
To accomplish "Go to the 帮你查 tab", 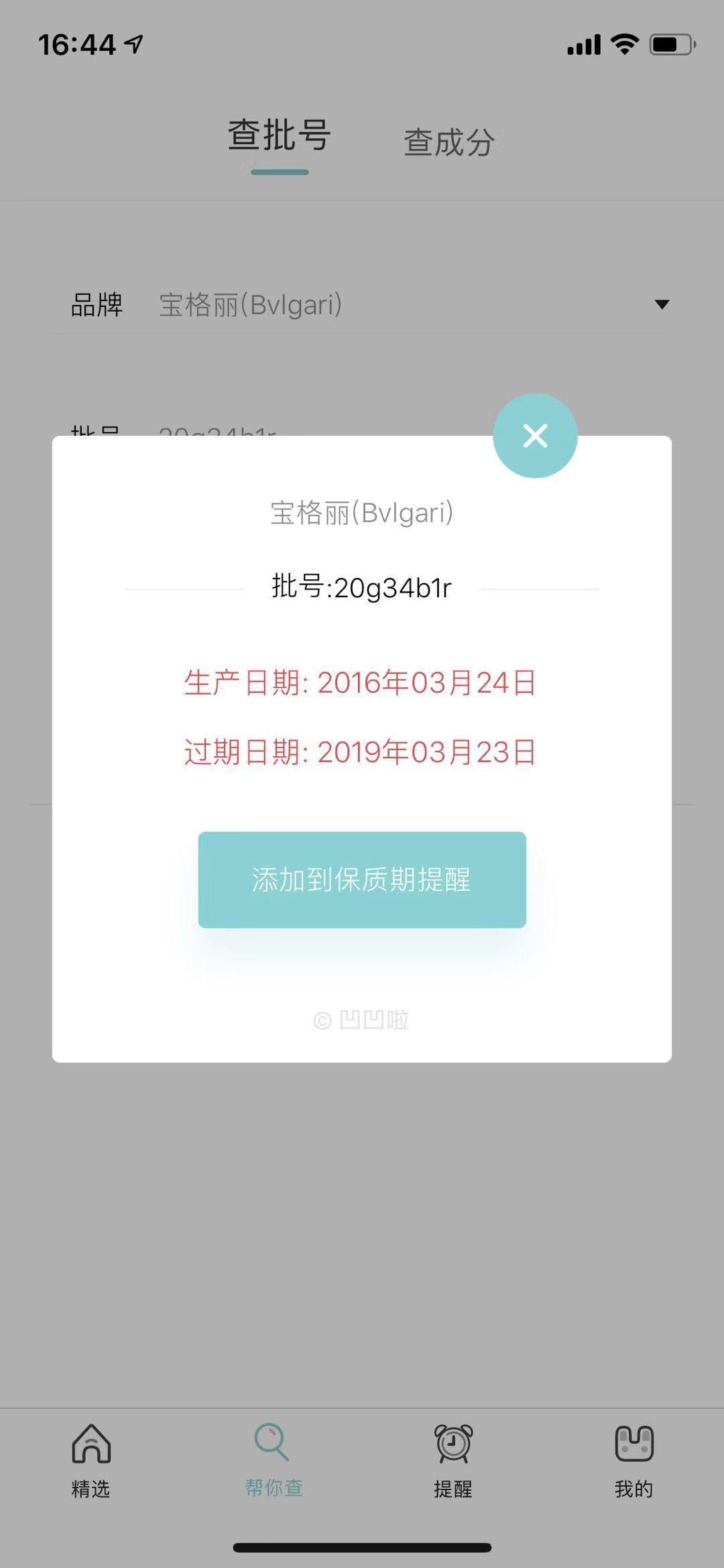I will [273, 1461].
